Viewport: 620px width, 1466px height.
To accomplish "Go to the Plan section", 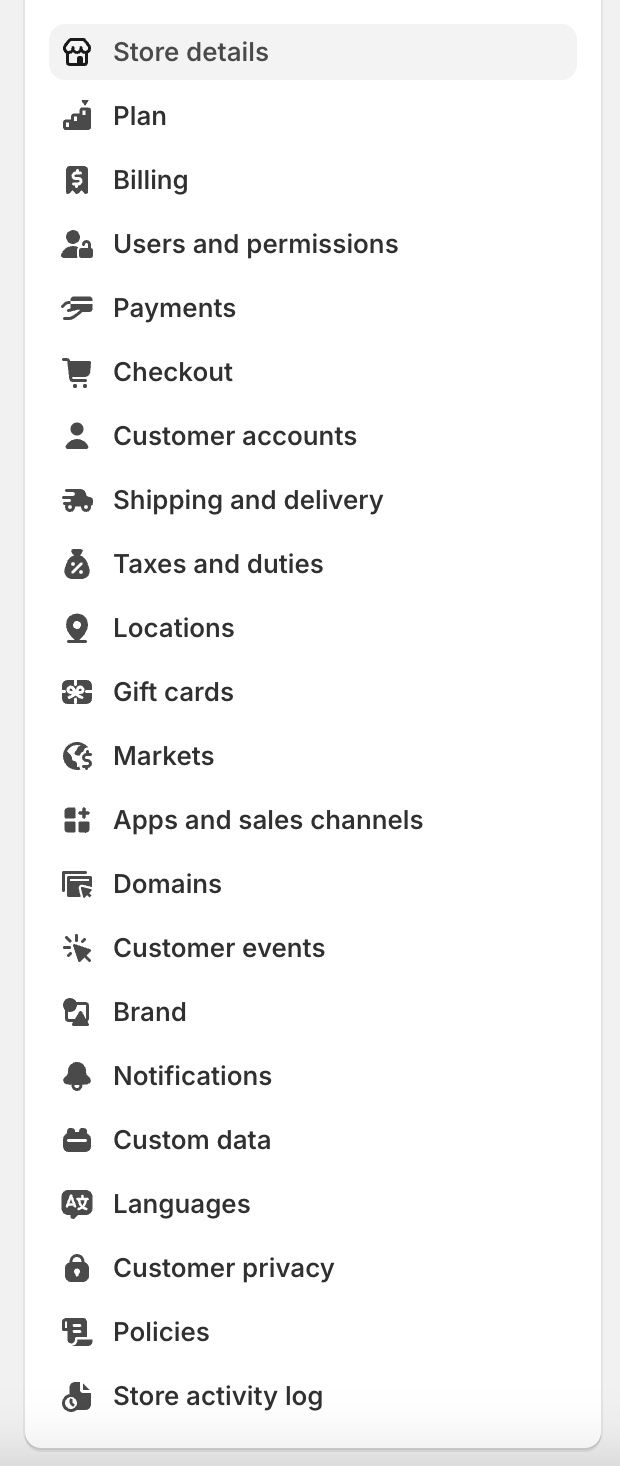I will pyautogui.click(x=140, y=116).
